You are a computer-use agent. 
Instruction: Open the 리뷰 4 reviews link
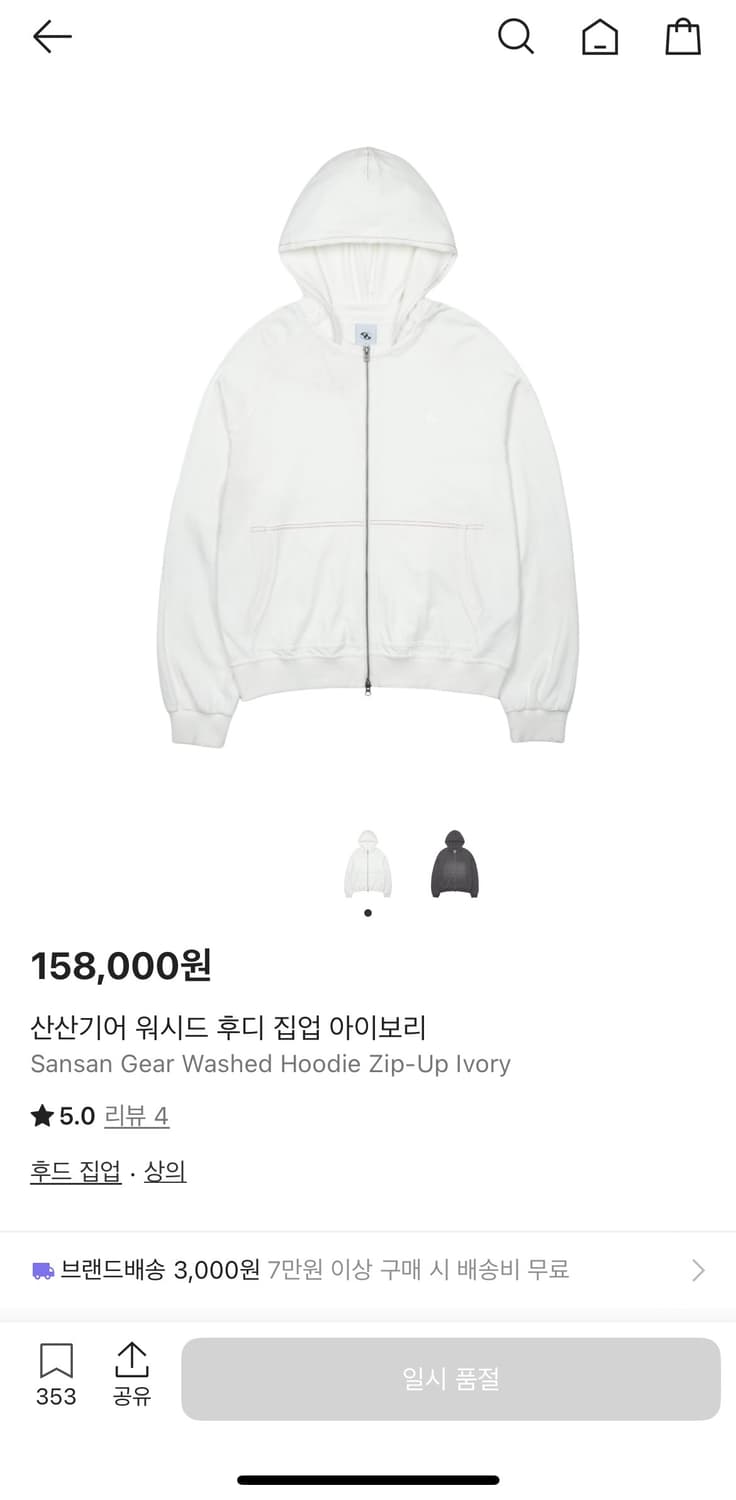point(137,1116)
